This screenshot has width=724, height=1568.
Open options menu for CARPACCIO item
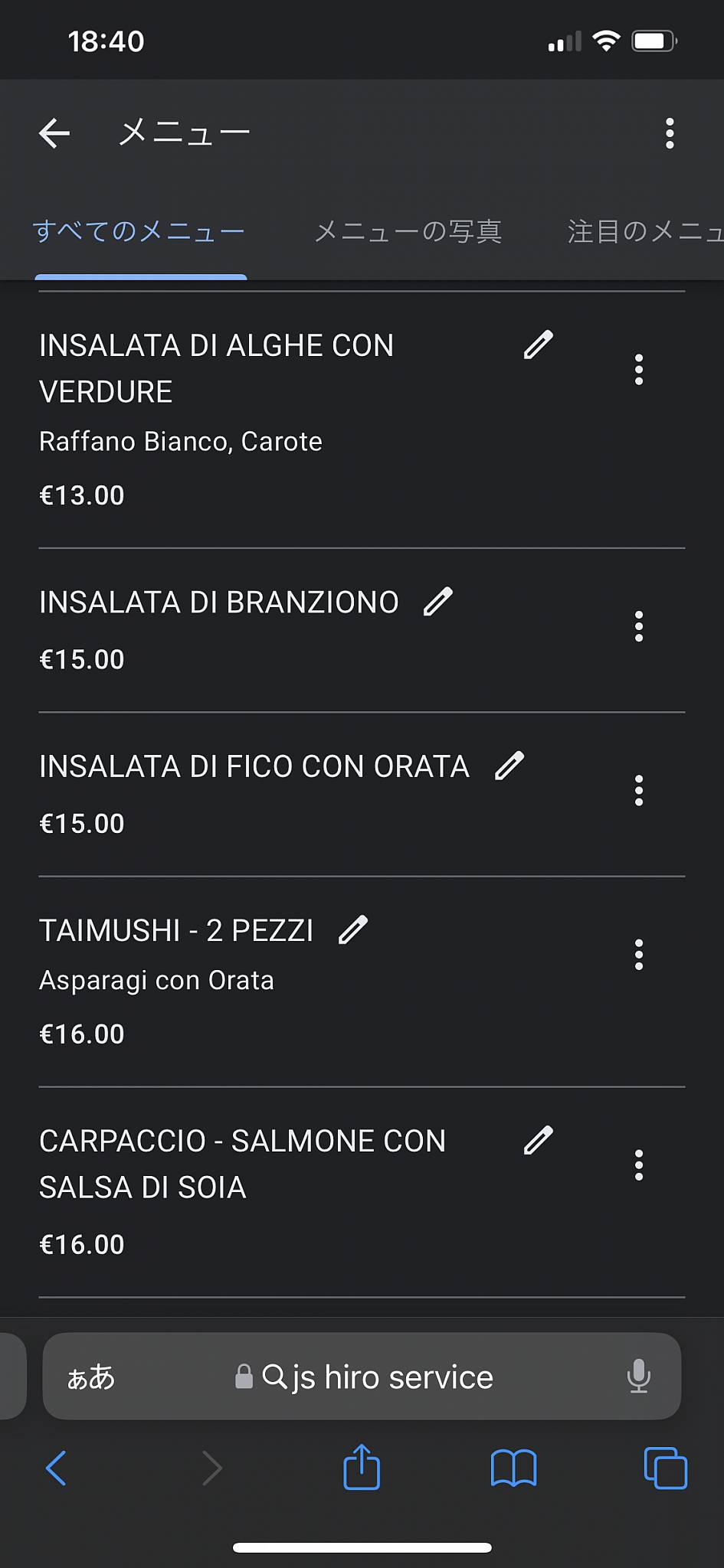(x=640, y=1165)
